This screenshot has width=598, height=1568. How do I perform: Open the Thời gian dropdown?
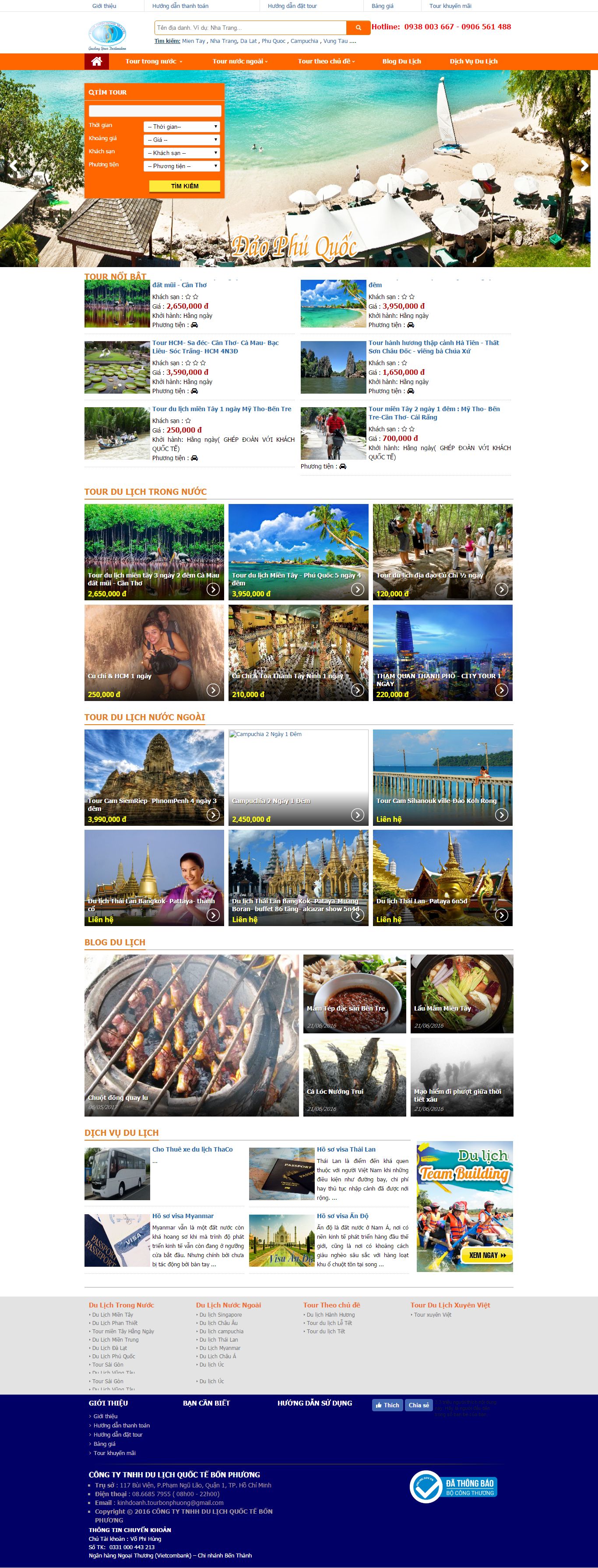[182, 127]
